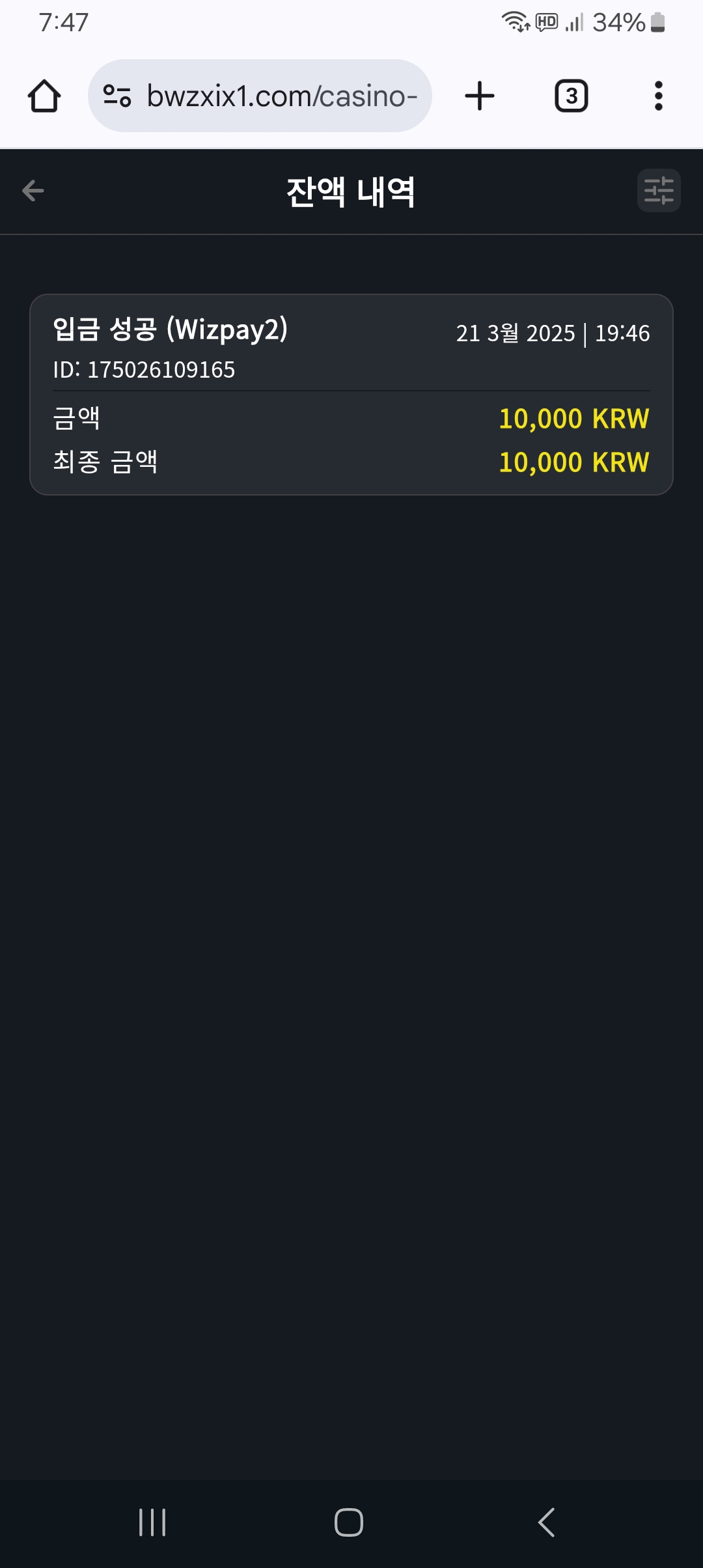Viewport: 703px width, 1568px height.
Task: Open the browser home page
Action: tap(44, 96)
